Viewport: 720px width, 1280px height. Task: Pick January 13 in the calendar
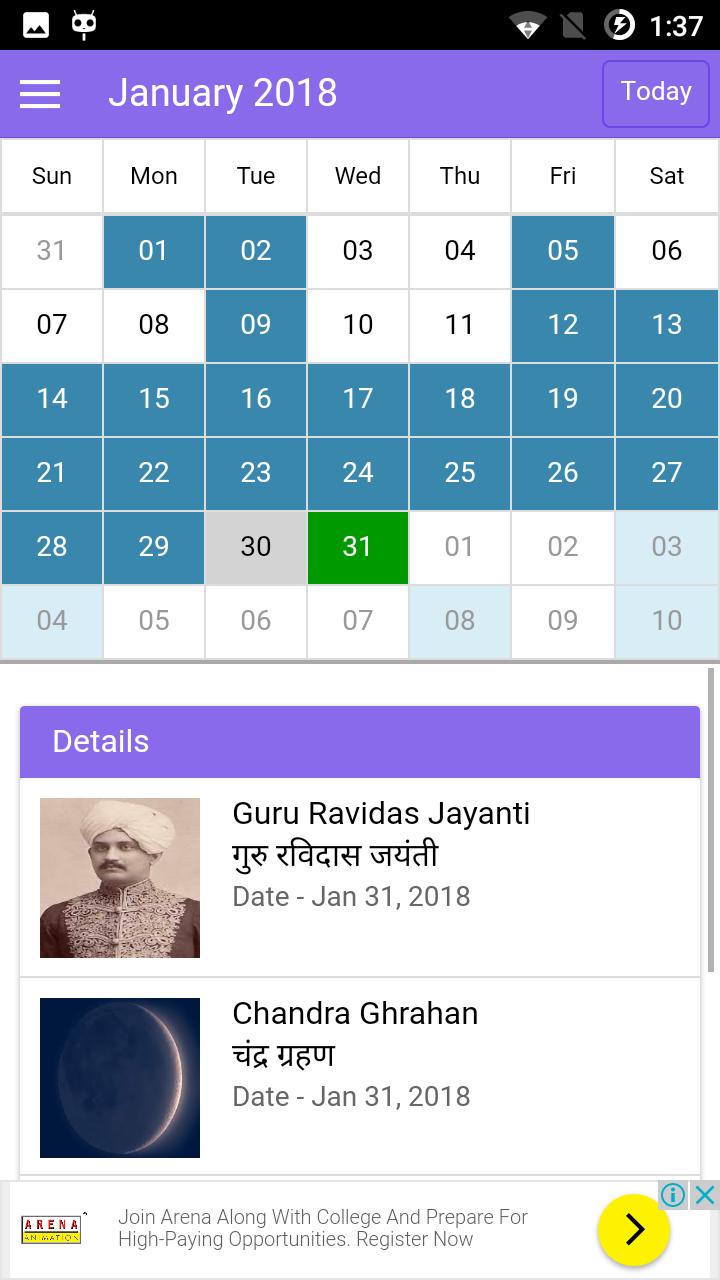coord(666,325)
